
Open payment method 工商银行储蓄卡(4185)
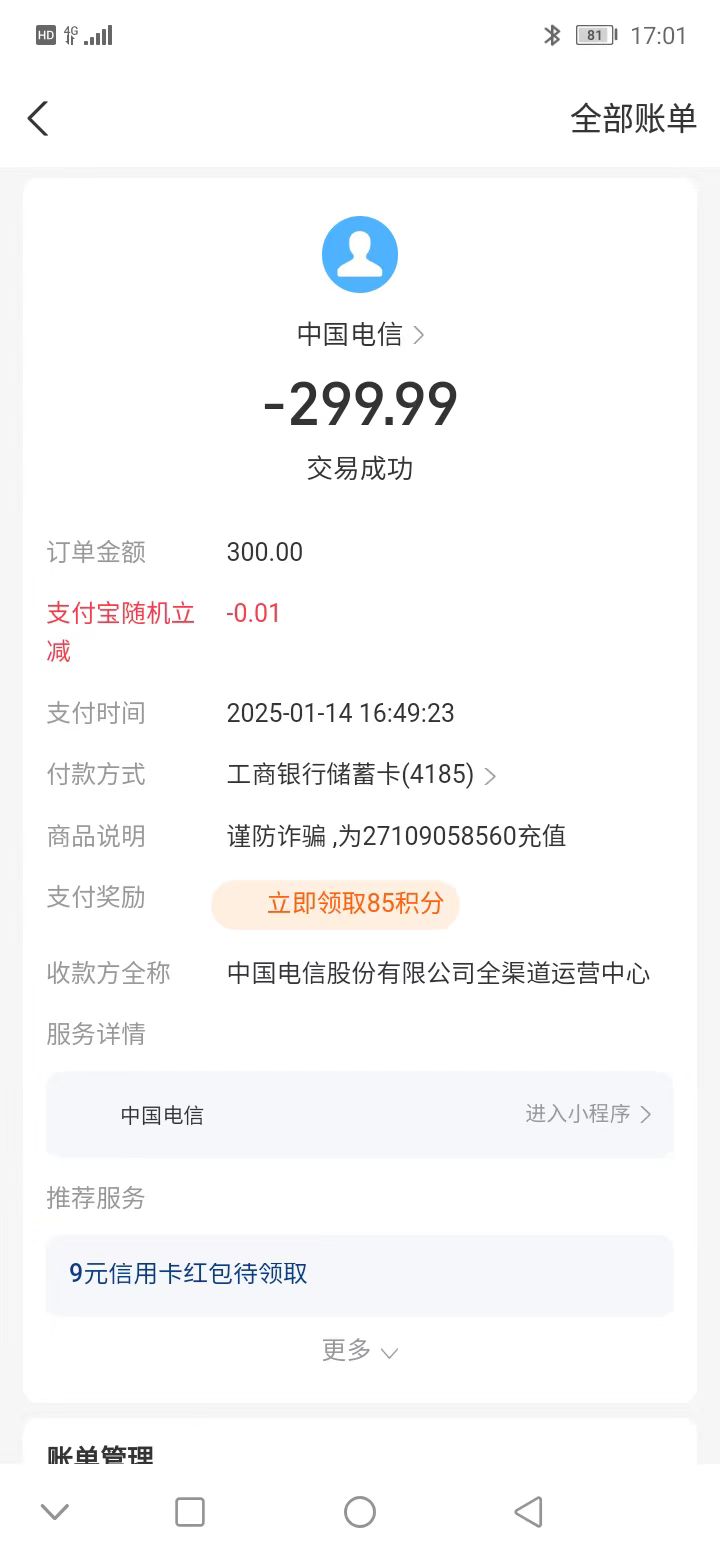point(360,775)
